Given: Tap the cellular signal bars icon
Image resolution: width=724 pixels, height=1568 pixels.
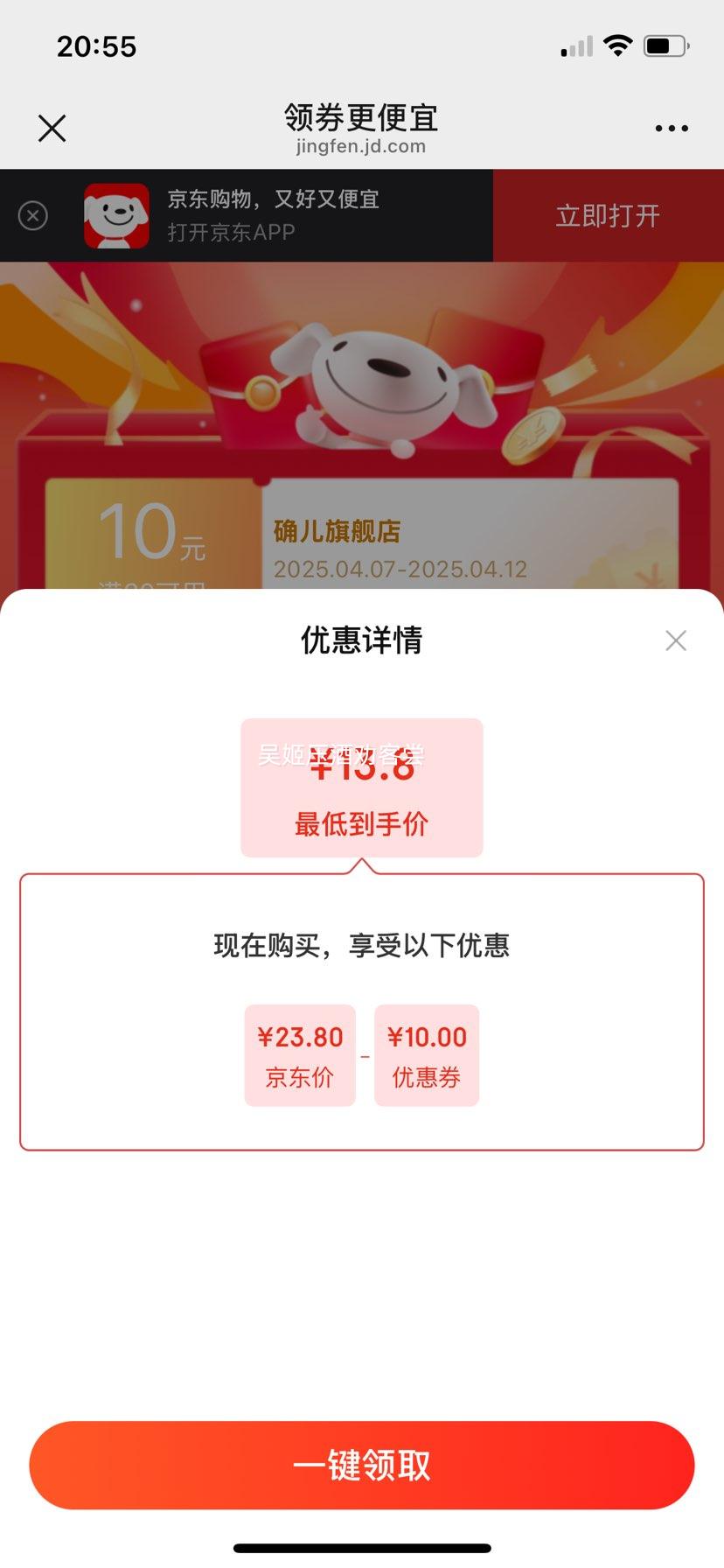Looking at the screenshot, I should pos(574,45).
